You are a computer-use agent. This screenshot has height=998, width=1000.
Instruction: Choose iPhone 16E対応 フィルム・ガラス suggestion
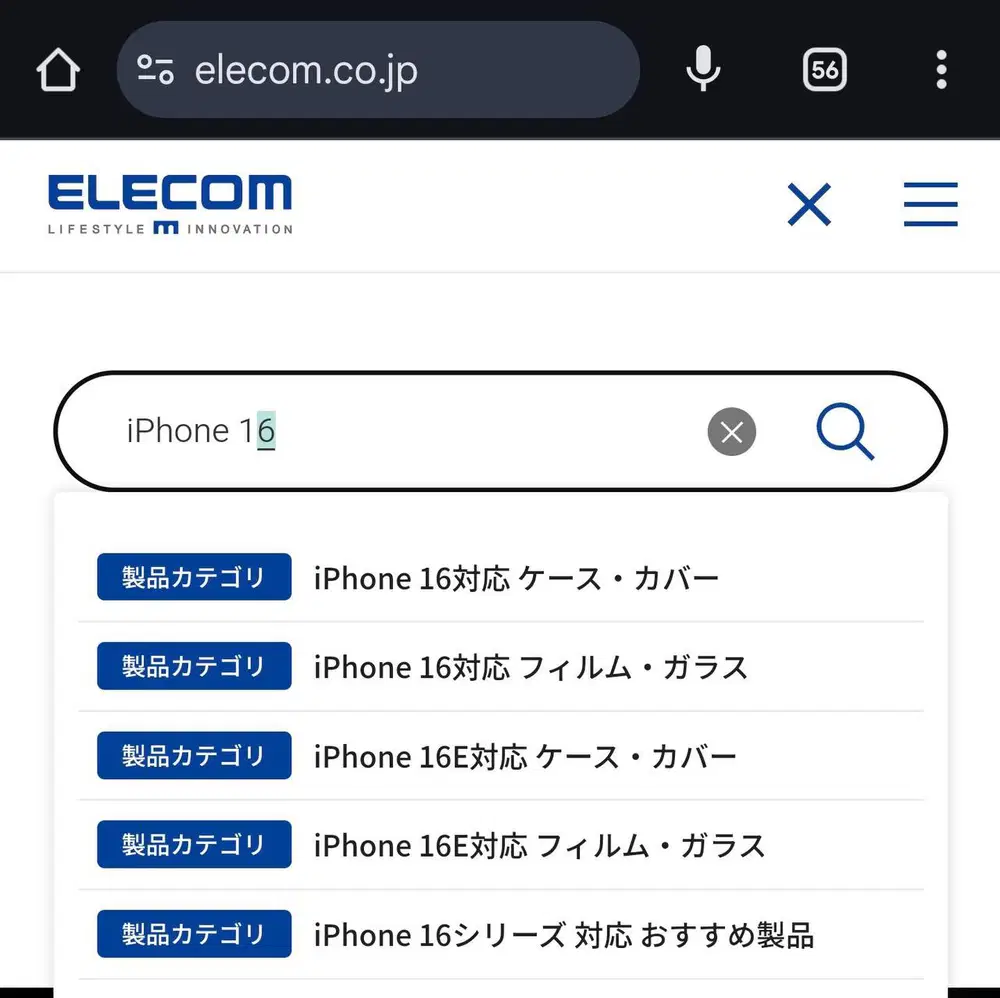(540, 845)
